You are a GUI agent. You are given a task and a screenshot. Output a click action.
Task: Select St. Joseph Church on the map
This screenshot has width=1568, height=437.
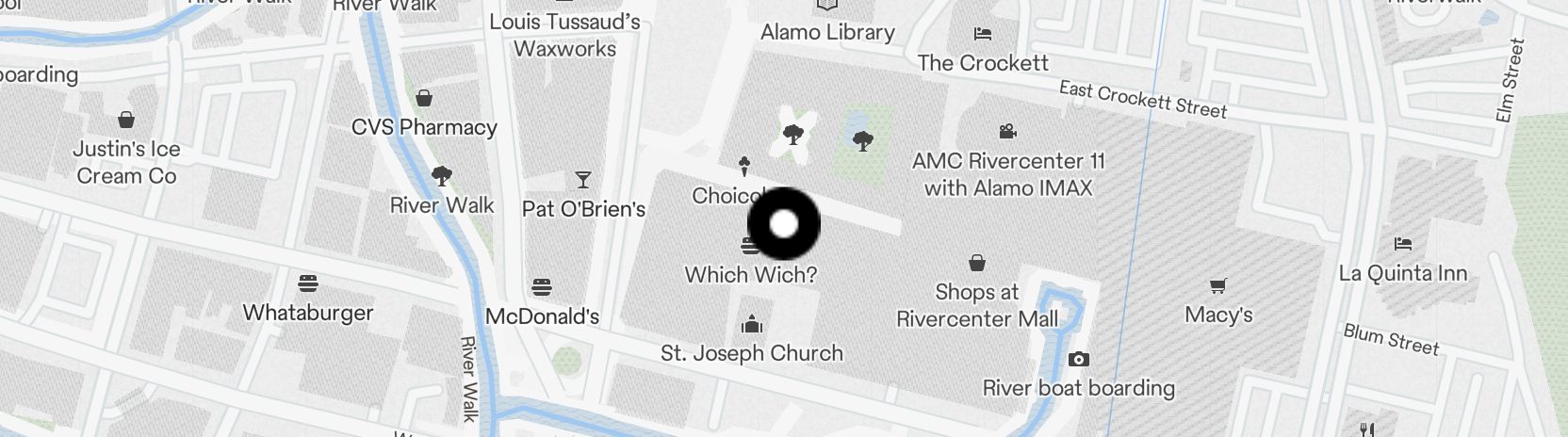(751, 326)
